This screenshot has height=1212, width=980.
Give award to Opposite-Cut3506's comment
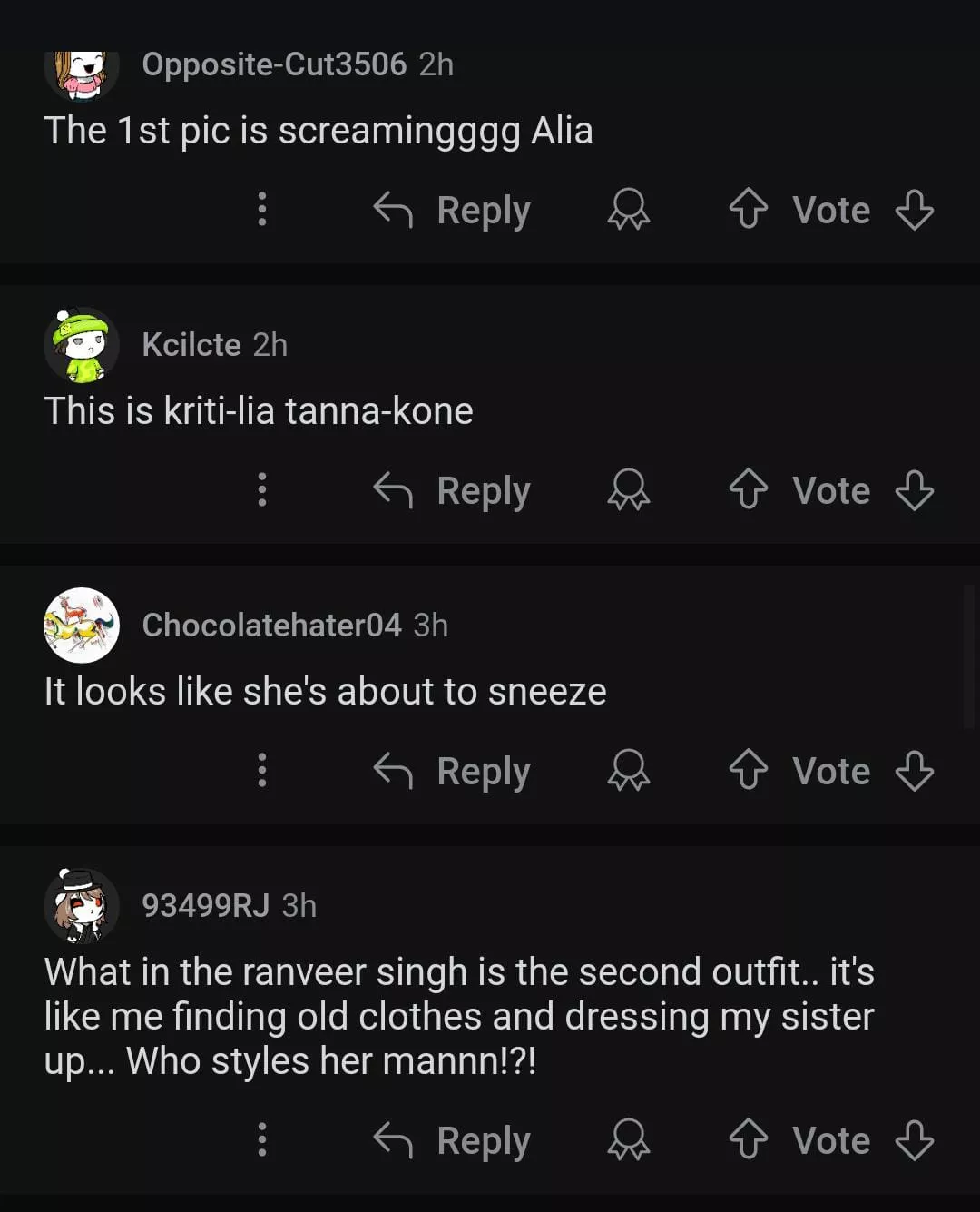(628, 210)
